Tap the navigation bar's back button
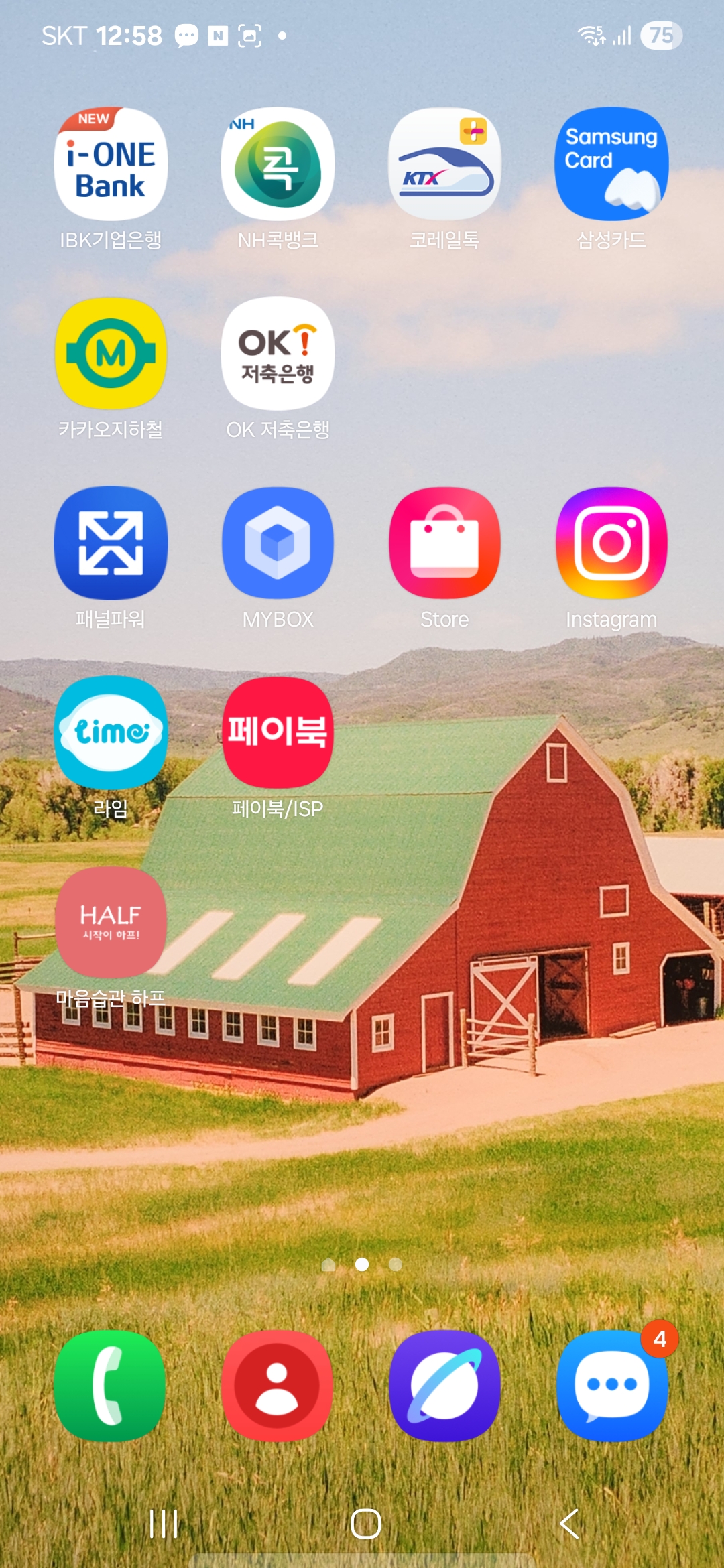Image resolution: width=724 pixels, height=1568 pixels. coord(569,1524)
